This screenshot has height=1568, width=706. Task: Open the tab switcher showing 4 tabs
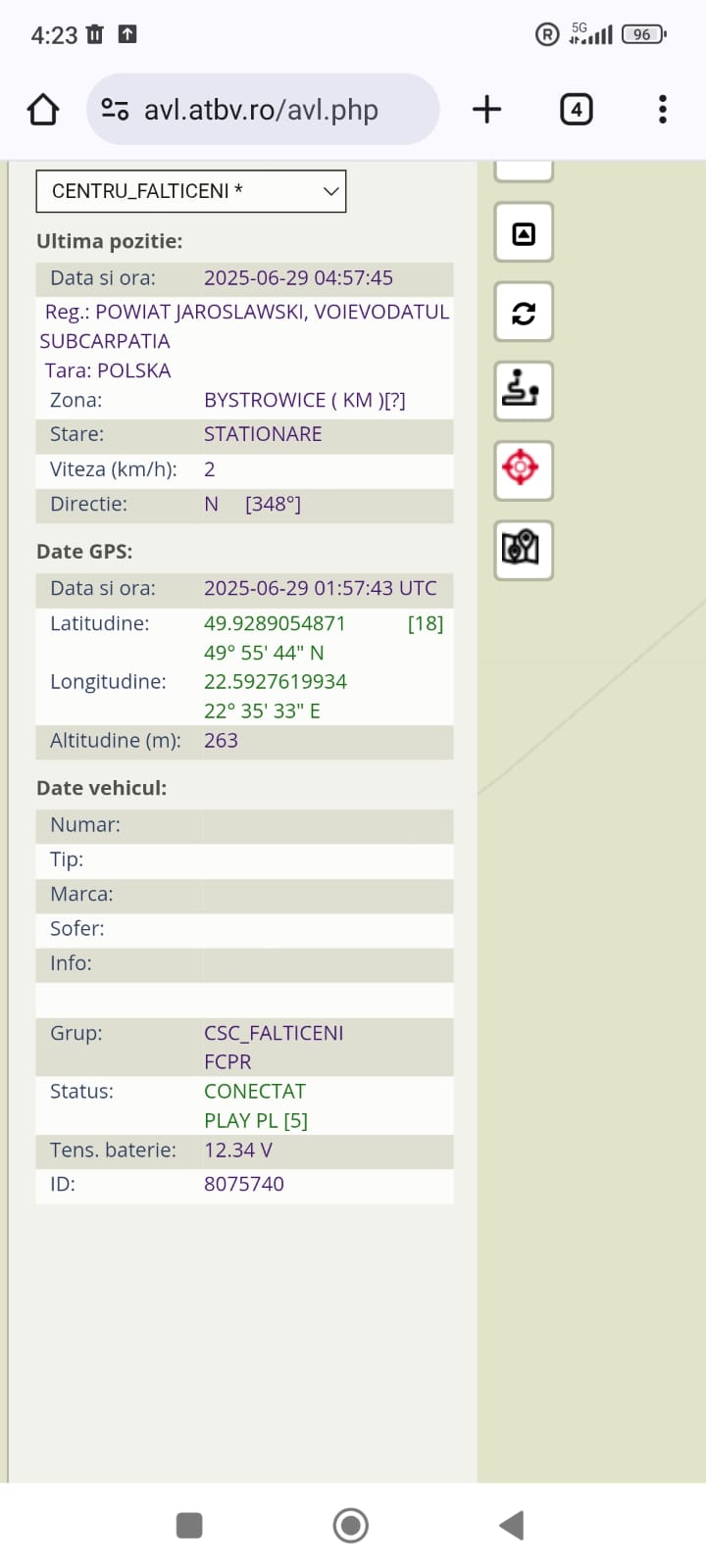577,110
